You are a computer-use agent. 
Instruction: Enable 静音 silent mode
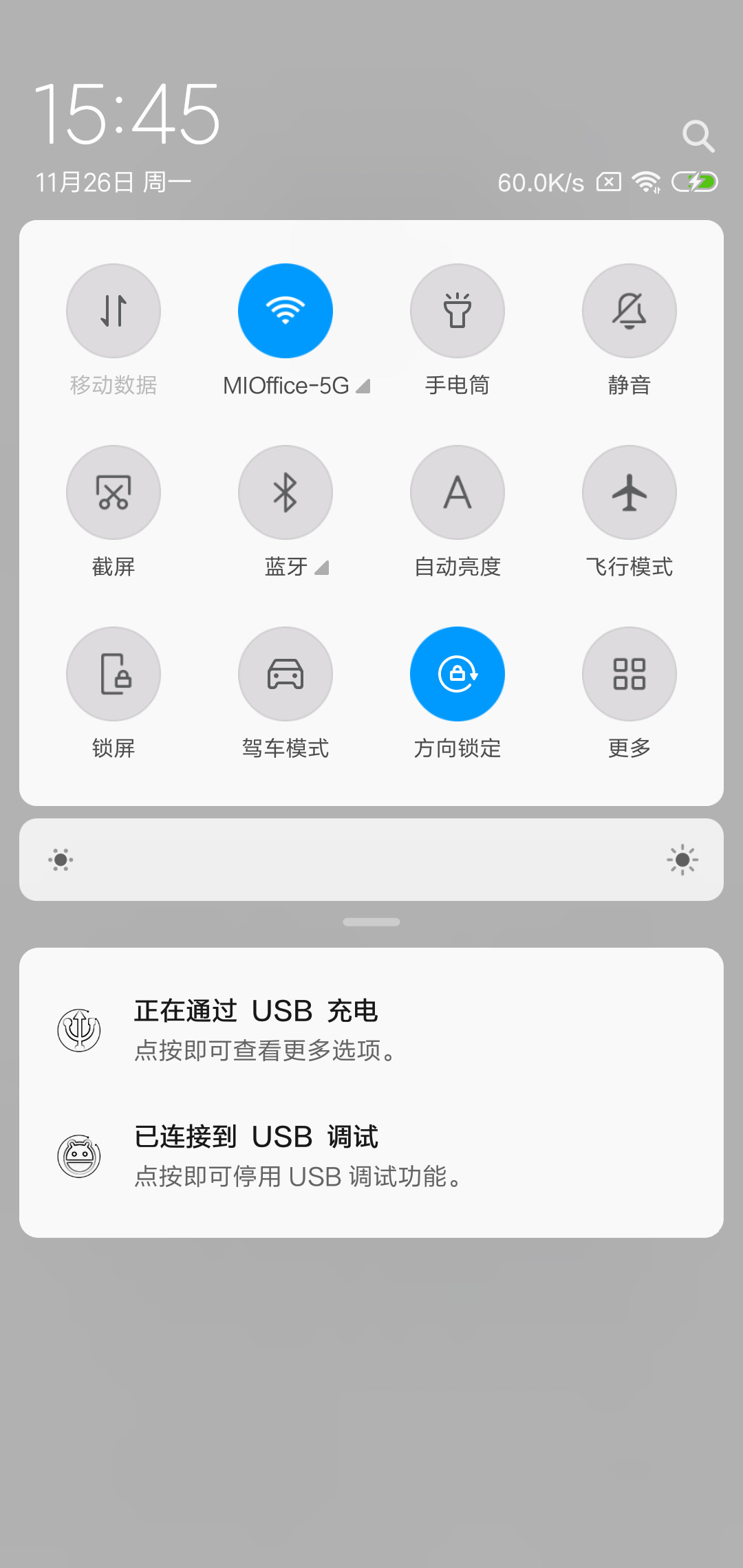coord(629,311)
